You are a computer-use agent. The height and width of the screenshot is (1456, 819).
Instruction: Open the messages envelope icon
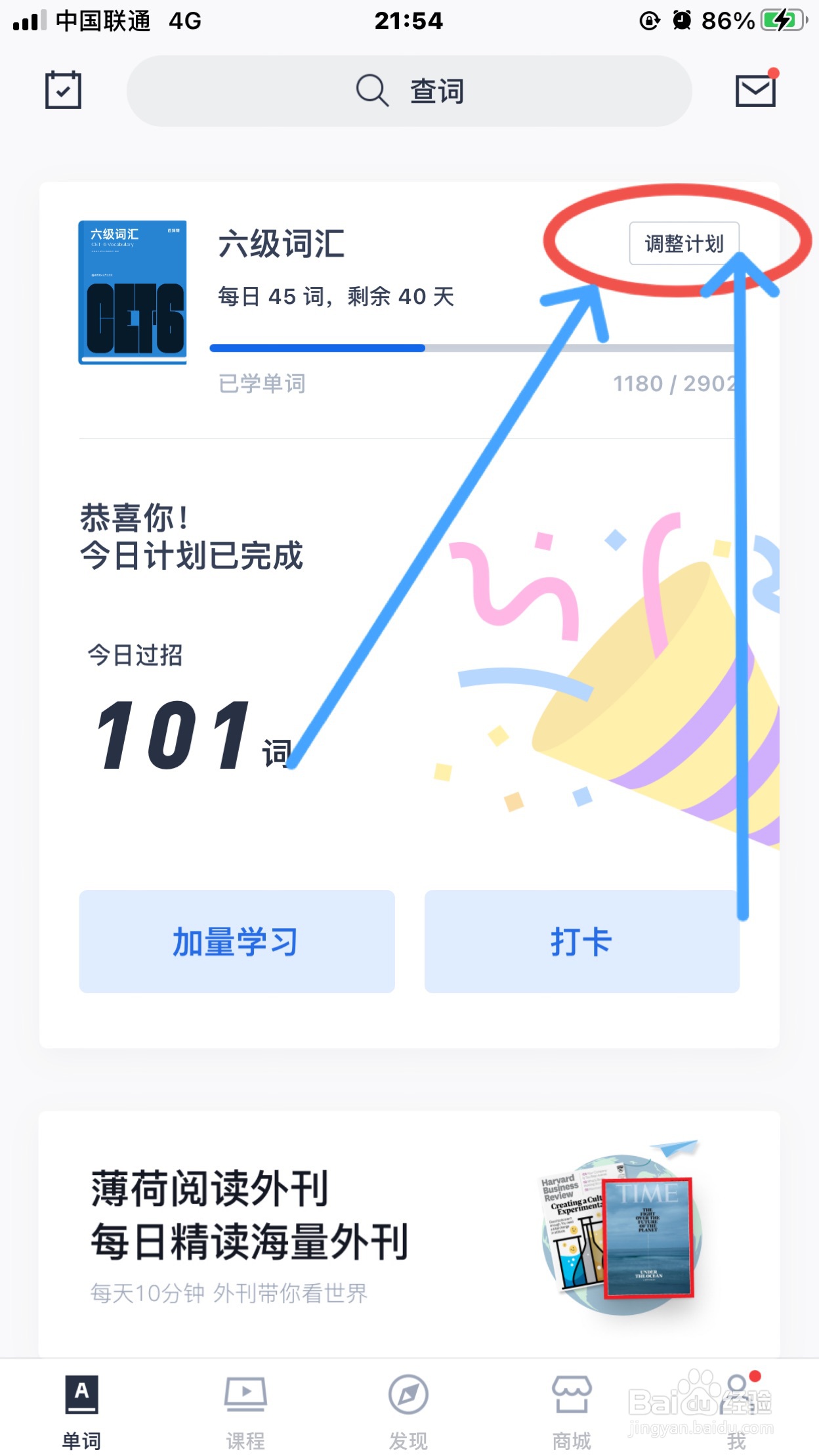click(x=756, y=90)
